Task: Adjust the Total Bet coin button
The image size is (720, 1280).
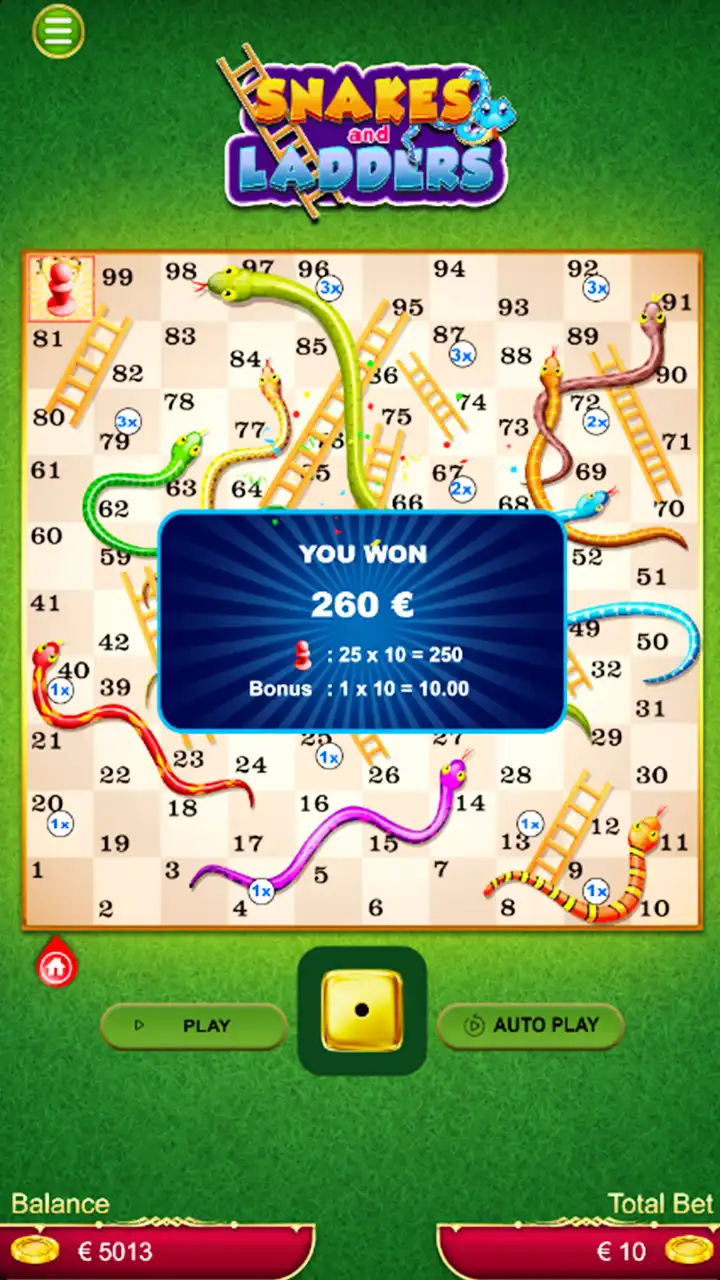Action: click(689, 1251)
